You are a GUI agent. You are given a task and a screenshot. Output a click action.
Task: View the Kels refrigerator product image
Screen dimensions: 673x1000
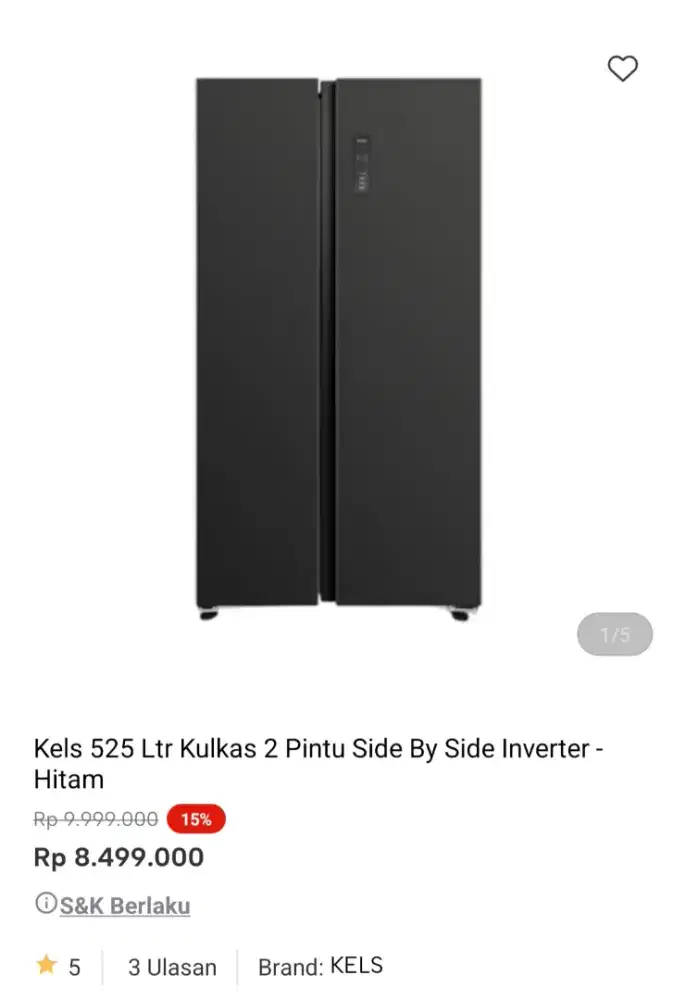(338, 345)
